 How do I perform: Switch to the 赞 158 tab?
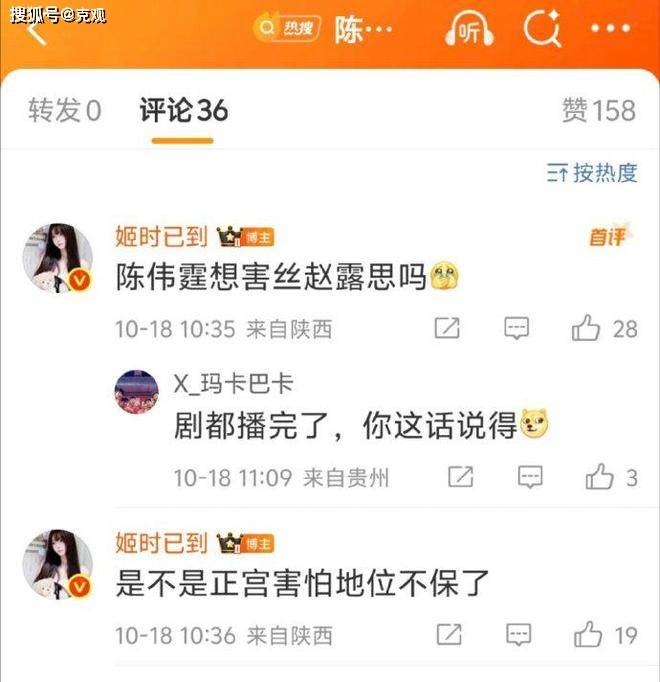pyautogui.click(x=598, y=111)
